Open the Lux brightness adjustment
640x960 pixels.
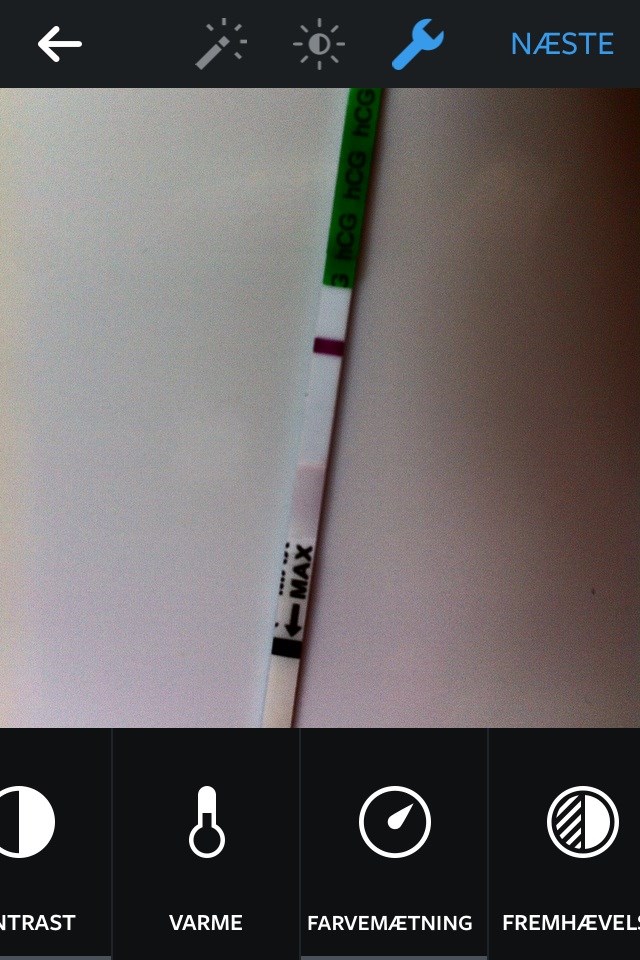pyautogui.click(x=319, y=44)
